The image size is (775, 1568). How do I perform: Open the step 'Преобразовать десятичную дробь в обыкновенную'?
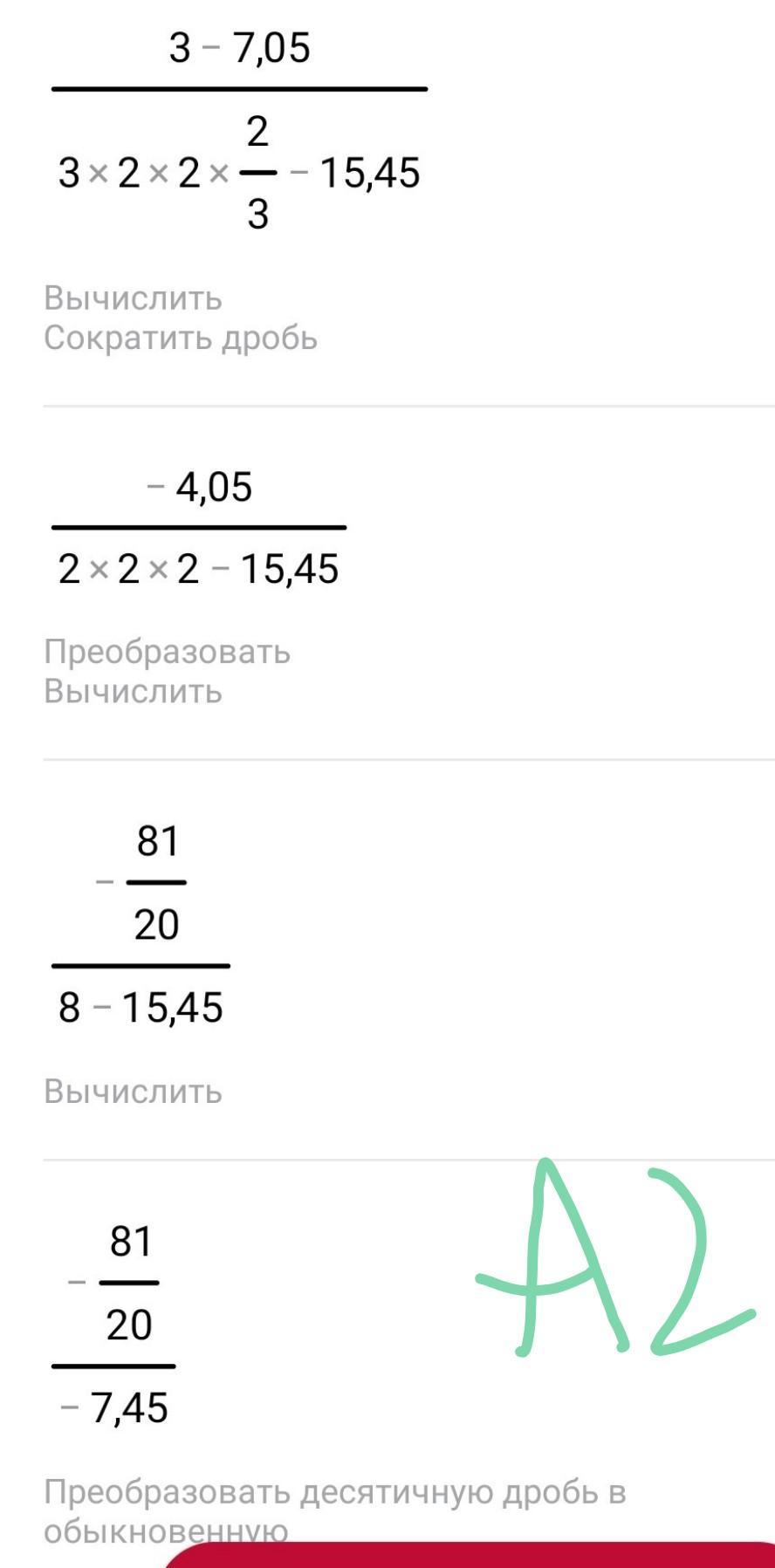(335, 1511)
